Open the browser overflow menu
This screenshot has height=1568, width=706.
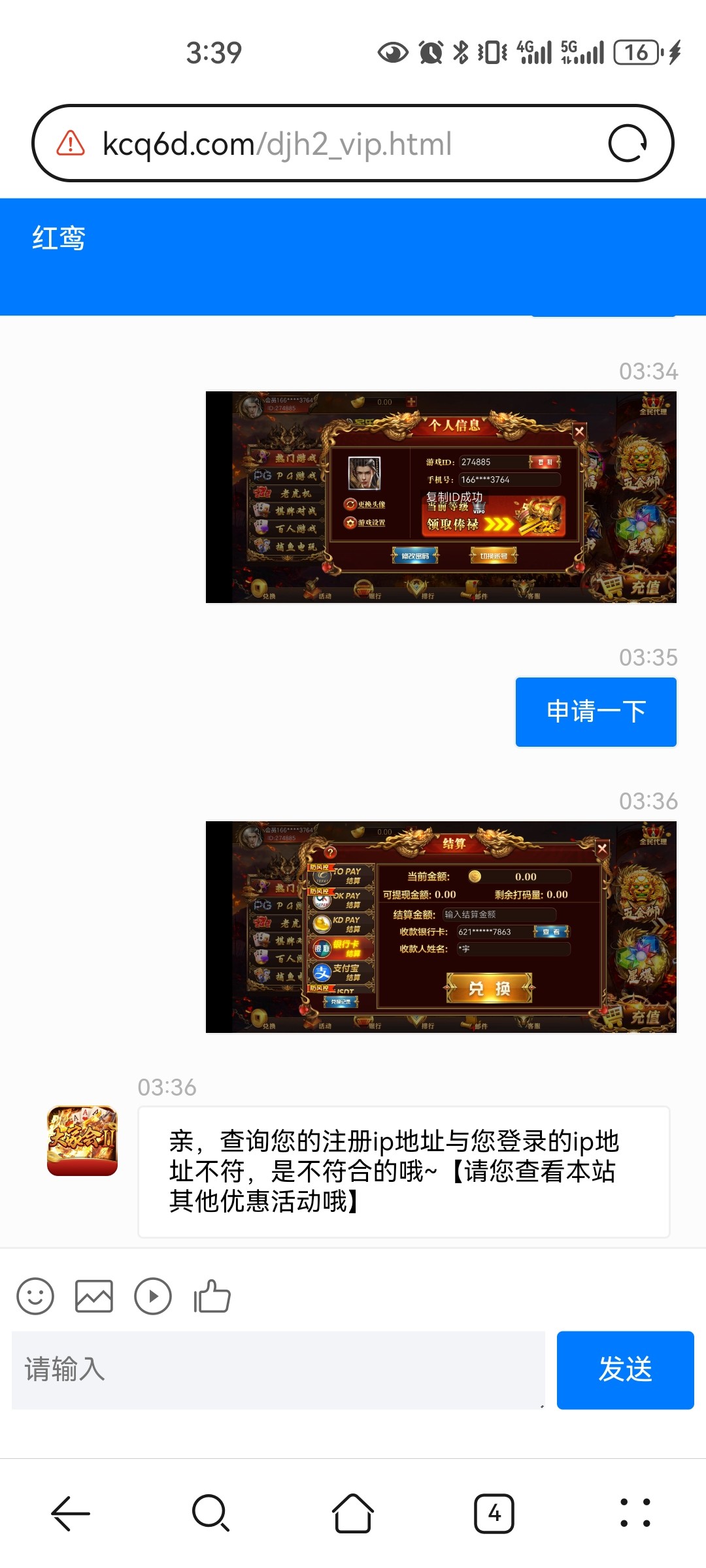click(x=635, y=1513)
